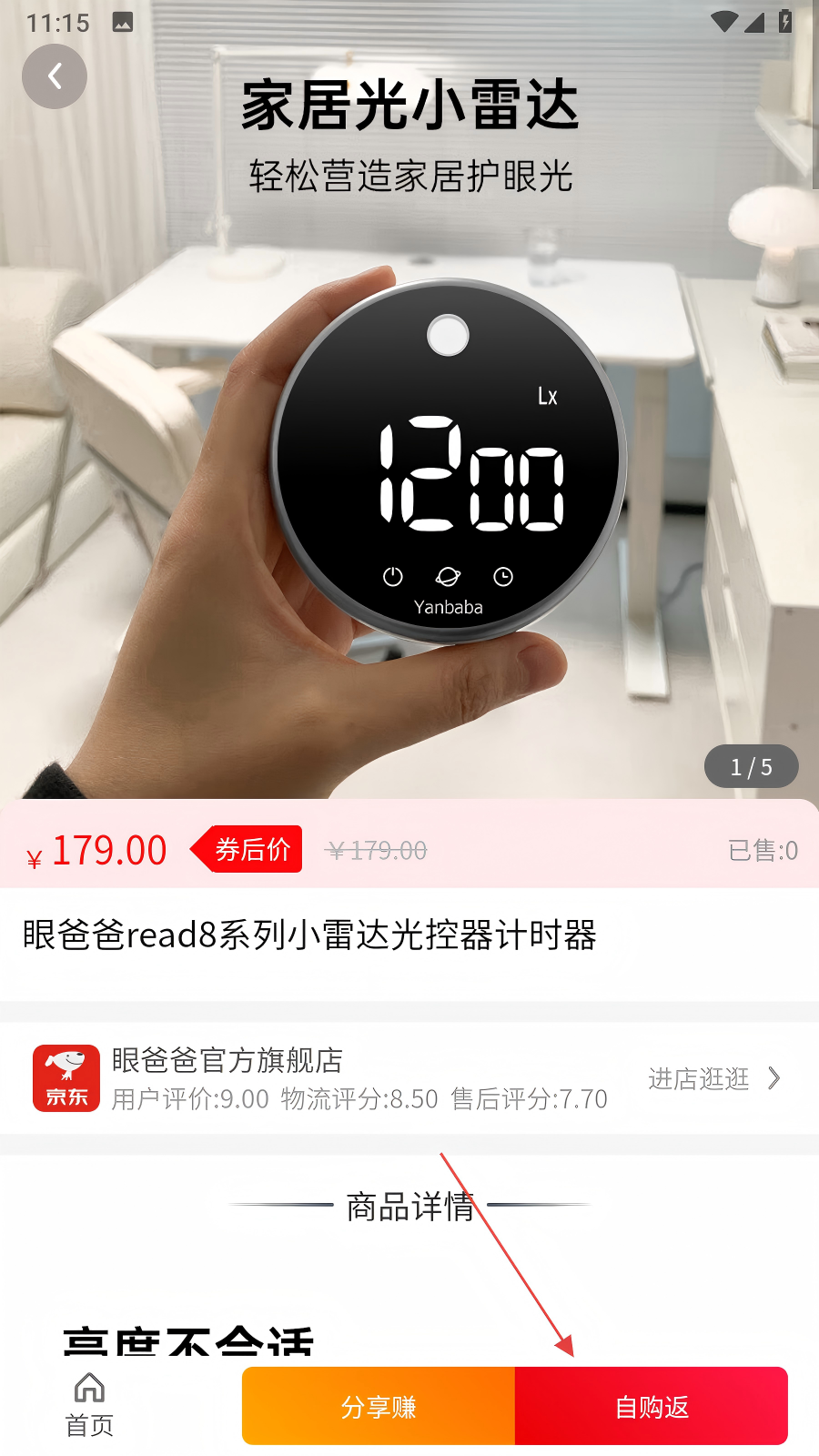Screen dimensions: 819x1456
Task: Go back using the top-left arrow
Action: point(55,76)
